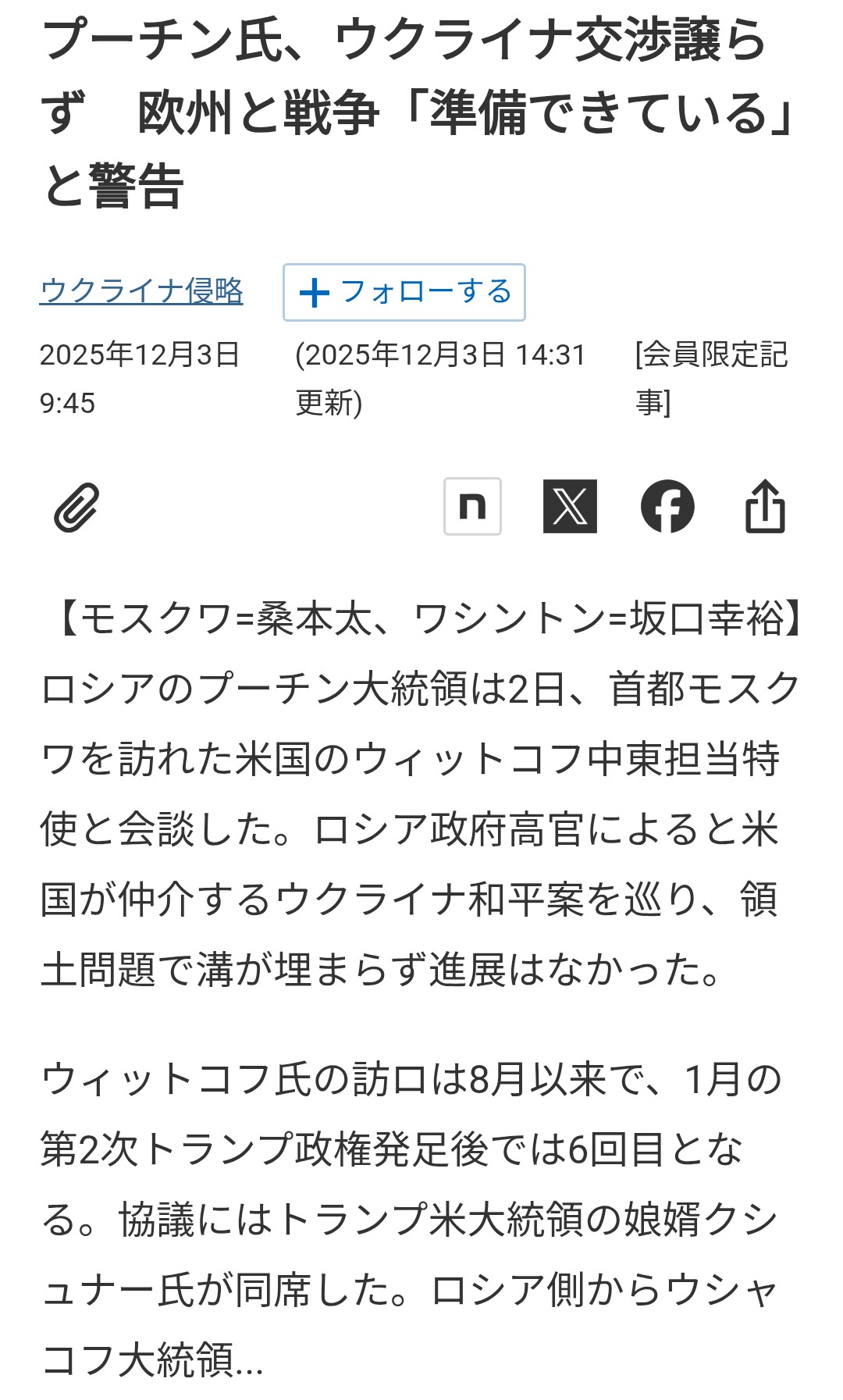Share article to note

[x=472, y=507]
